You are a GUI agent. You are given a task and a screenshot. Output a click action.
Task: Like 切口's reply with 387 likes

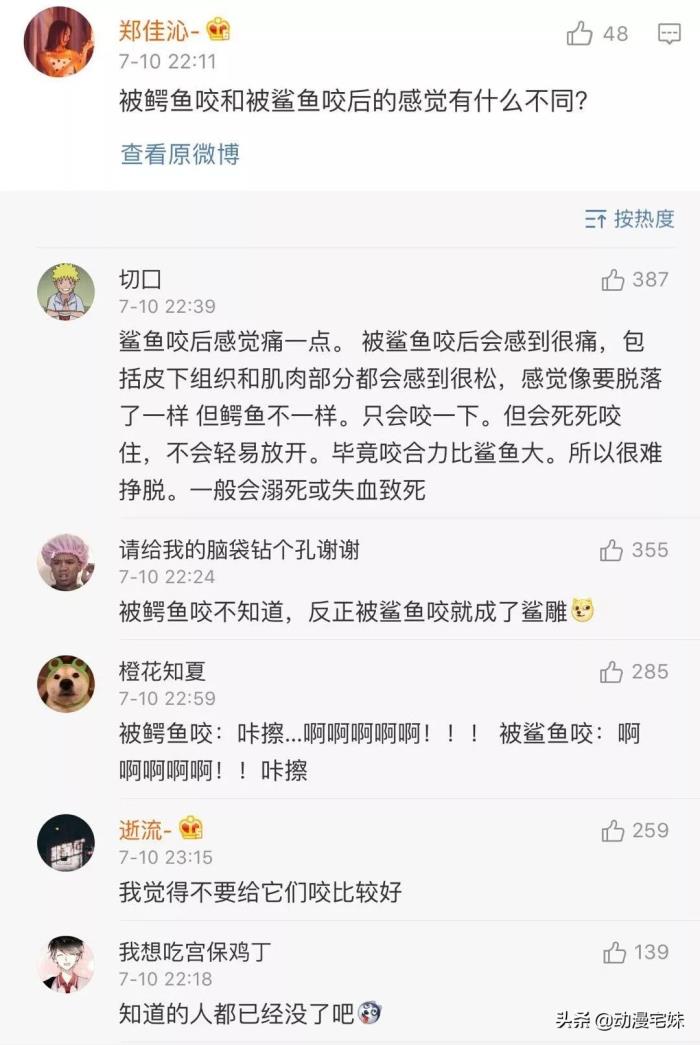tap(613, 280)
